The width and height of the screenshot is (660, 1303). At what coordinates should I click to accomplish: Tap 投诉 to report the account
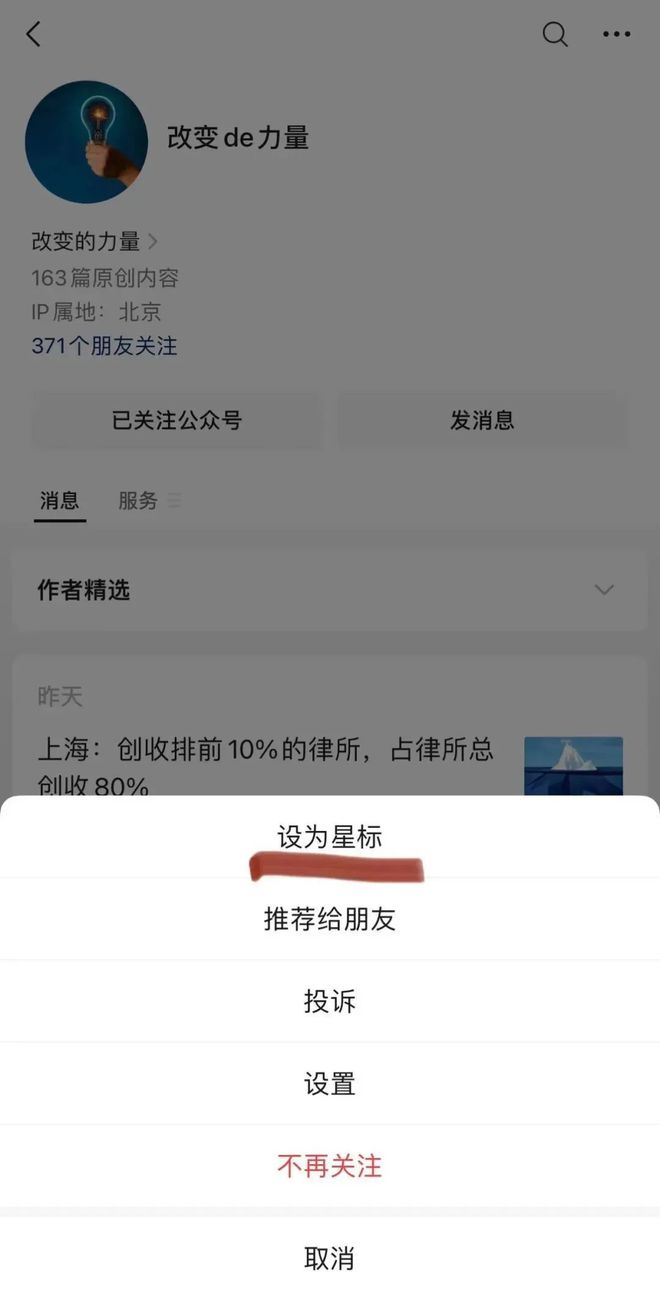point(330,1001)
